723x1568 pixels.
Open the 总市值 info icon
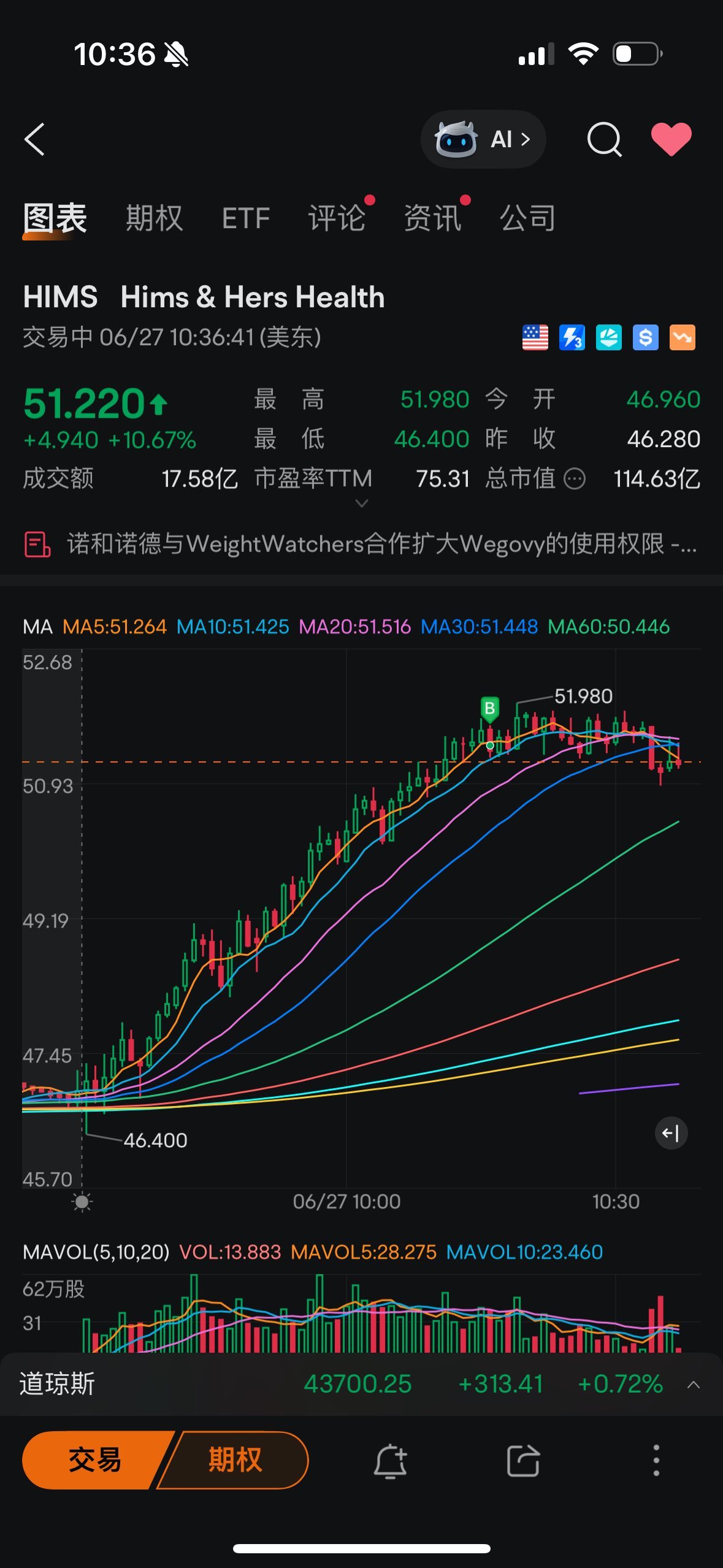[575, 478]
